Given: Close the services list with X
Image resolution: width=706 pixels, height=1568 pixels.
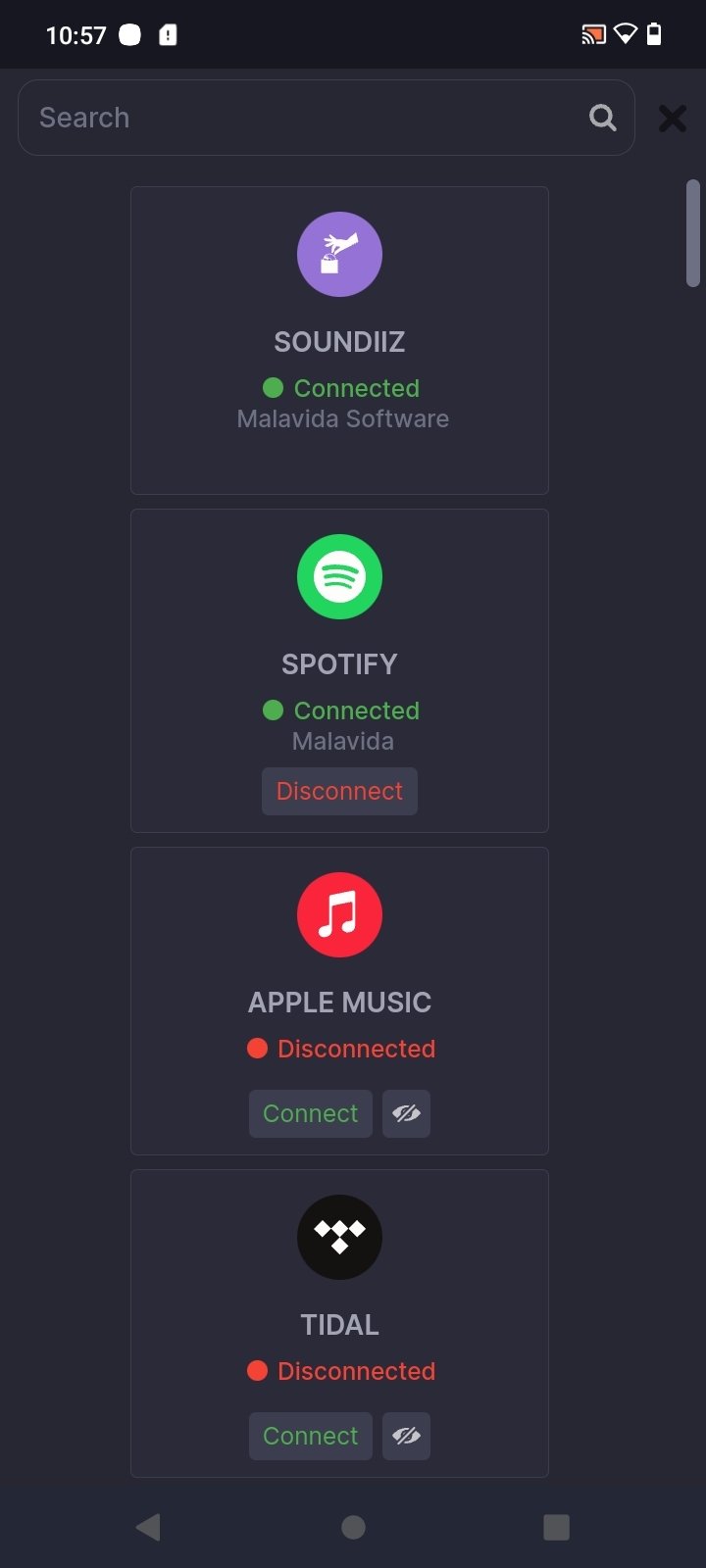Looking at the screenshot, I should point(673,119).
